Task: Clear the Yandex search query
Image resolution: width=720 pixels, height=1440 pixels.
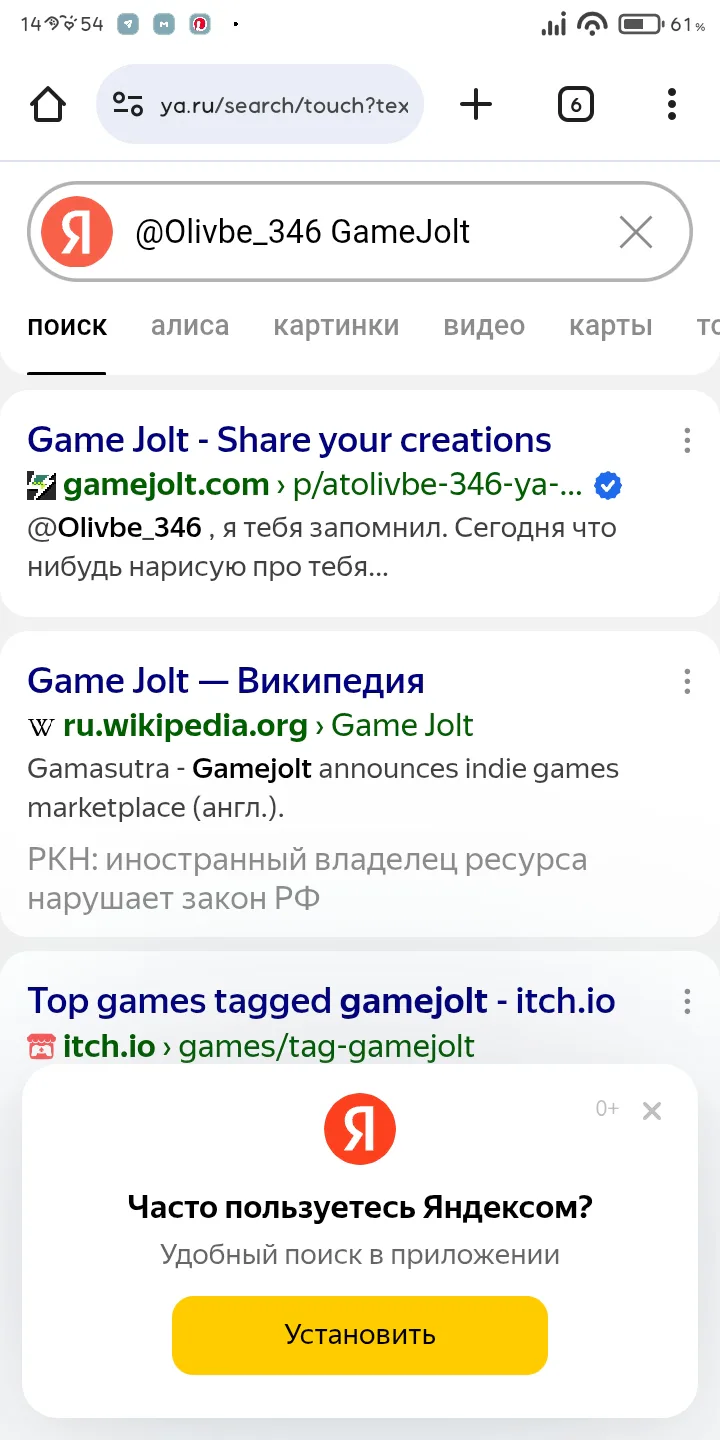Action: (x=636, y=232)
